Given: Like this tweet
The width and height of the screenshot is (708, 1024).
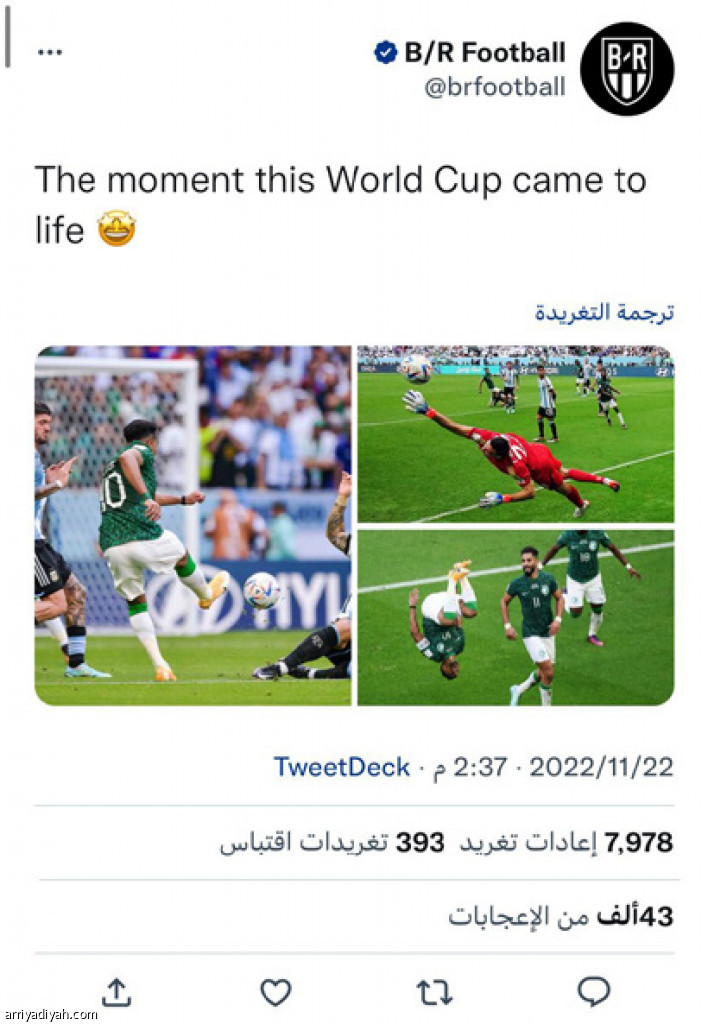Looking at the screenshot, I should [276, 992].
